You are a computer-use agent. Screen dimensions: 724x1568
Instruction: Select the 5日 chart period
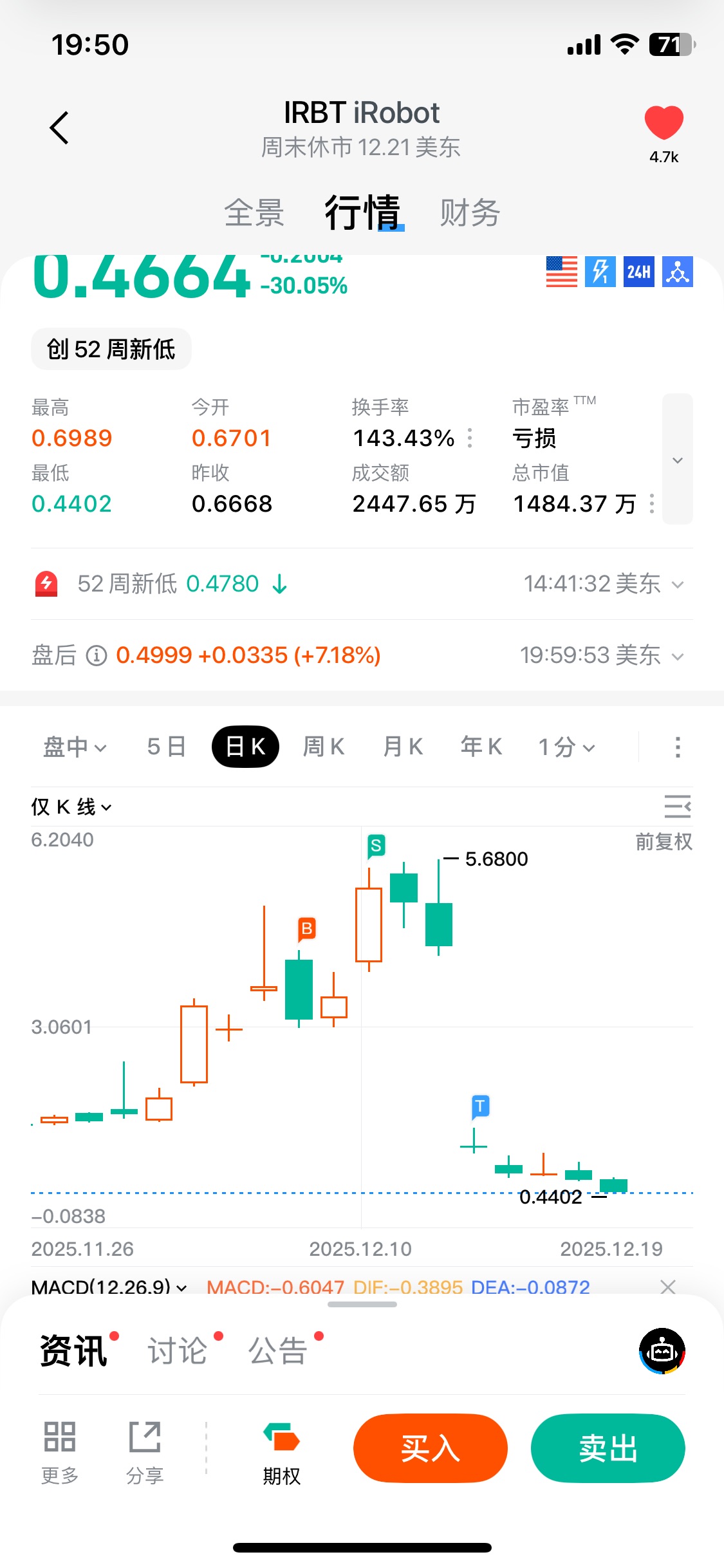(x=166, y=747)
